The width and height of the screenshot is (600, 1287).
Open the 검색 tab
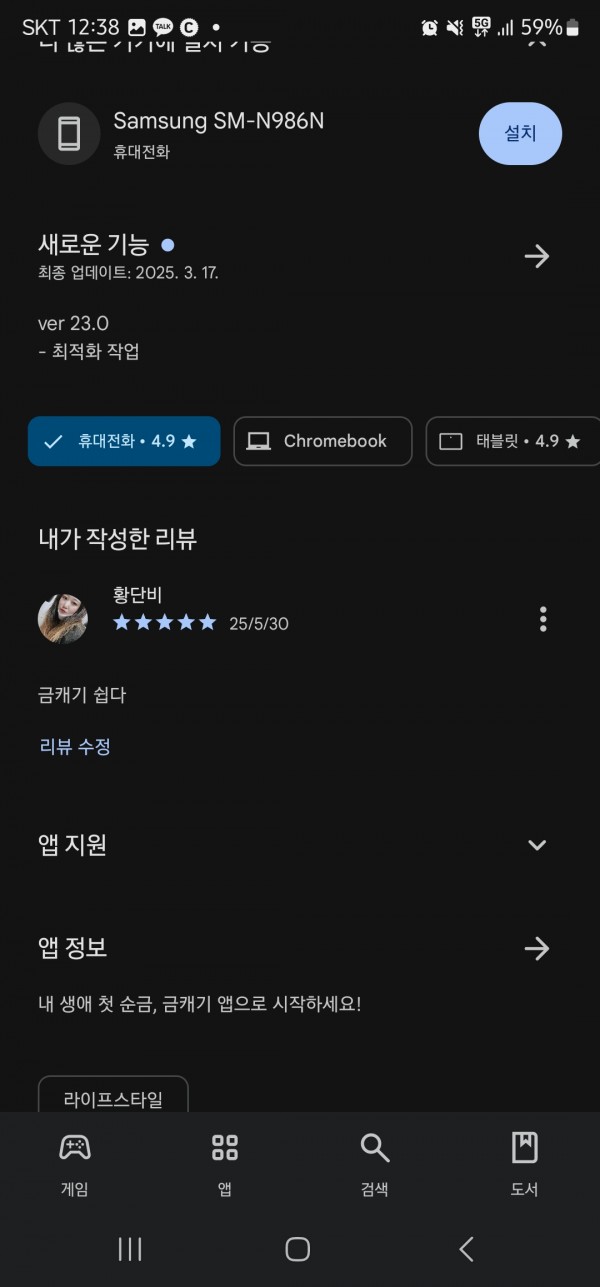[x=375, y=1165]
